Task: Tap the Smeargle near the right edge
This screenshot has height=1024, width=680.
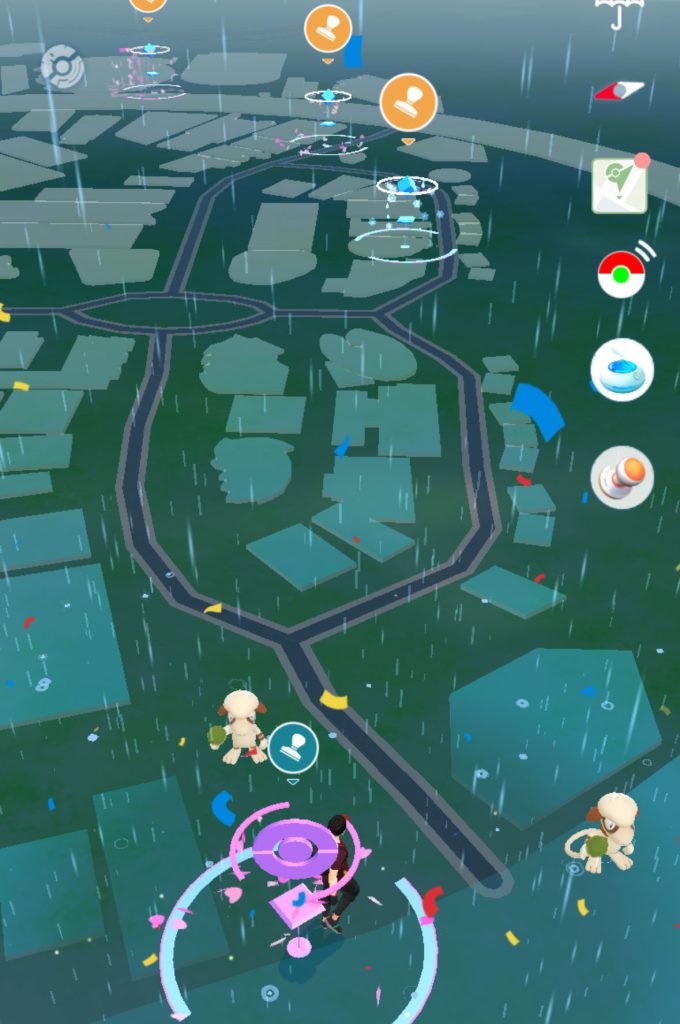Action: coord(606,831)
